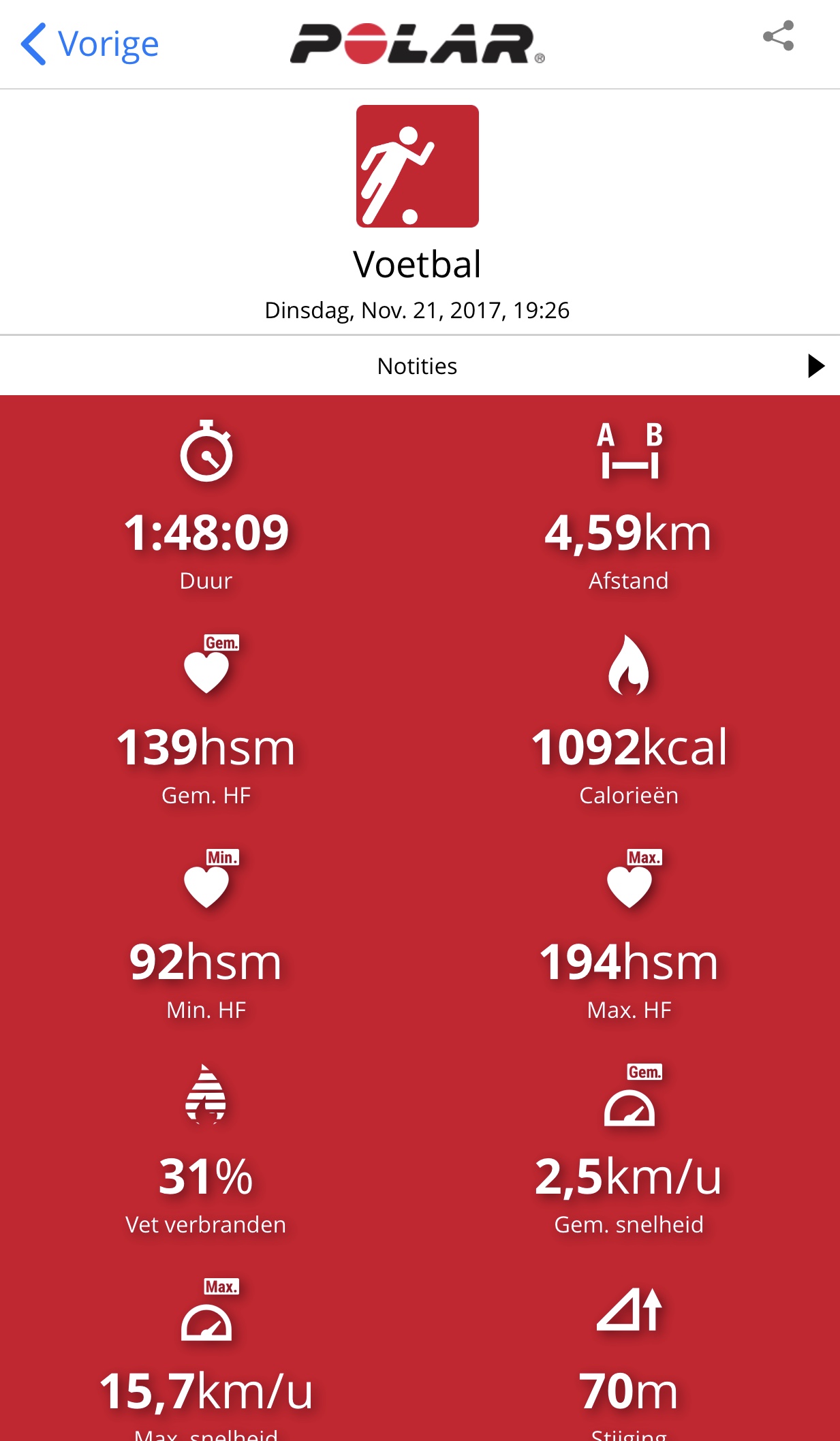Image resolution: width=840 pixels, height=1441 pixels.
Task: Share this Voetbal training session
Action: point(778,36)
